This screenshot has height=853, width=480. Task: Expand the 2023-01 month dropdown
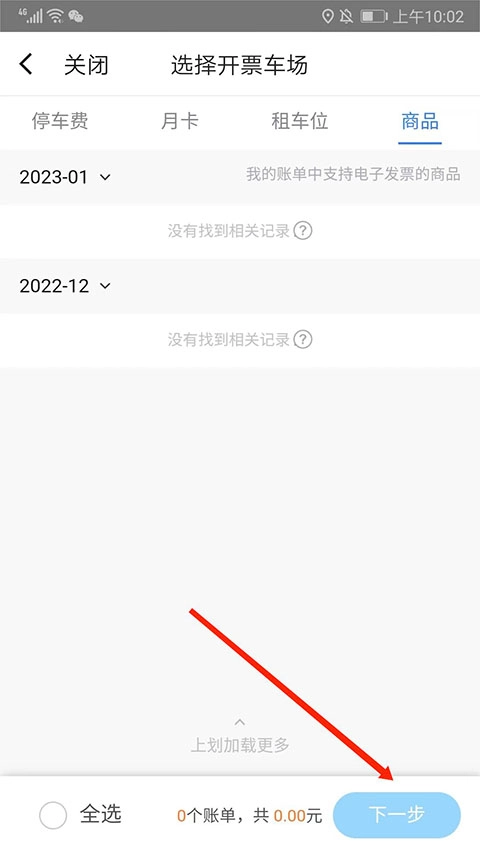point(65,177)
